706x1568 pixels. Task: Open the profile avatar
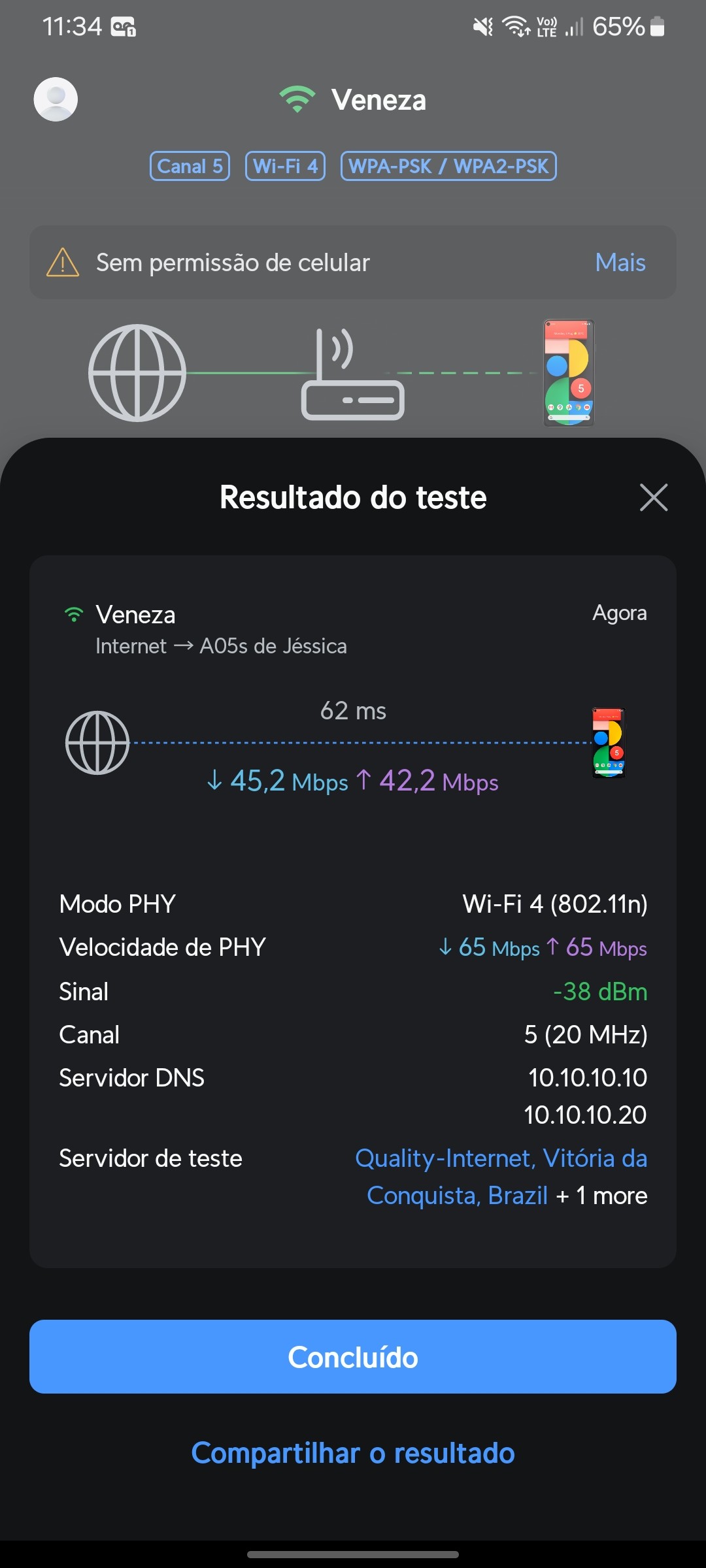(56, 99)
